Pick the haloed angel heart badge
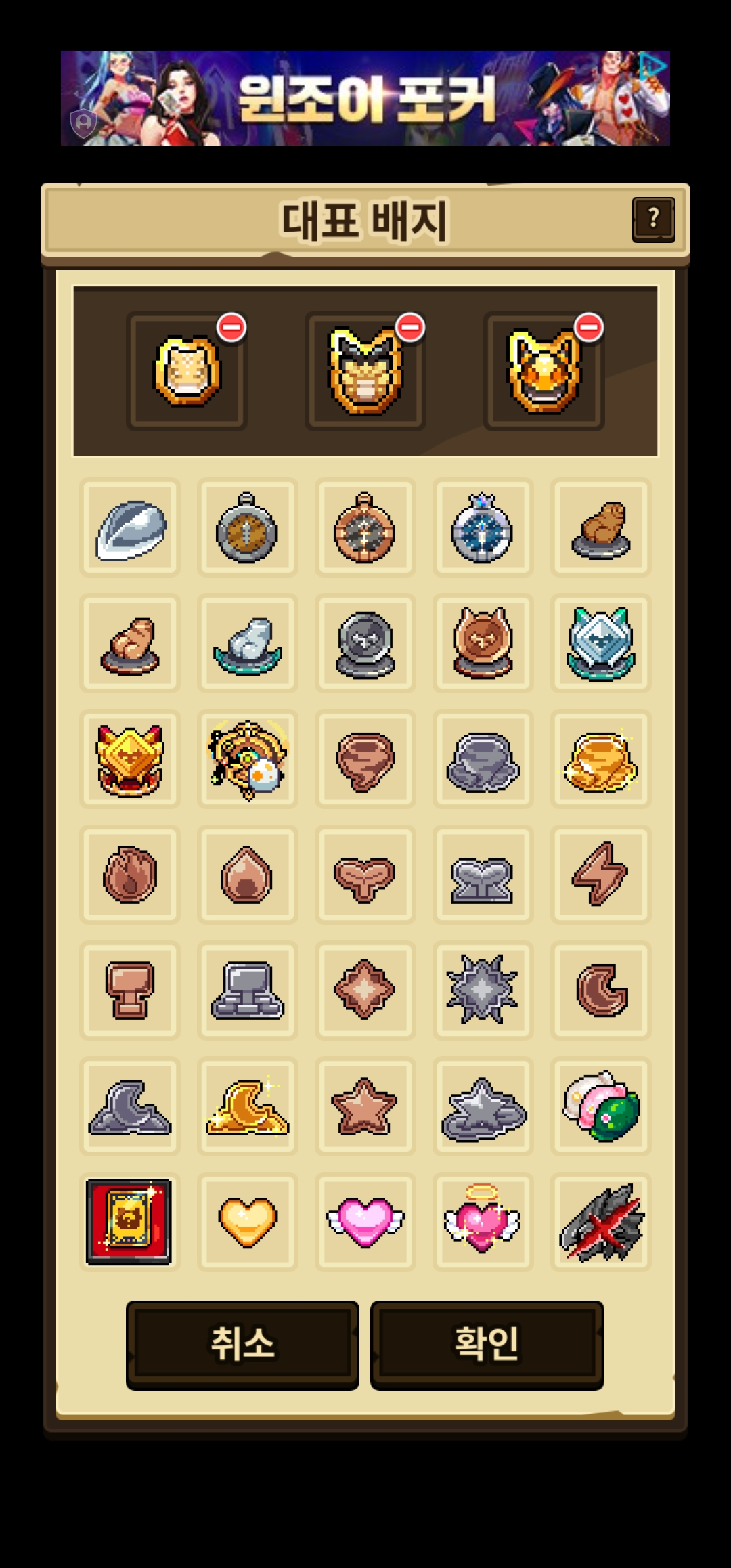 pos(483,1221)
